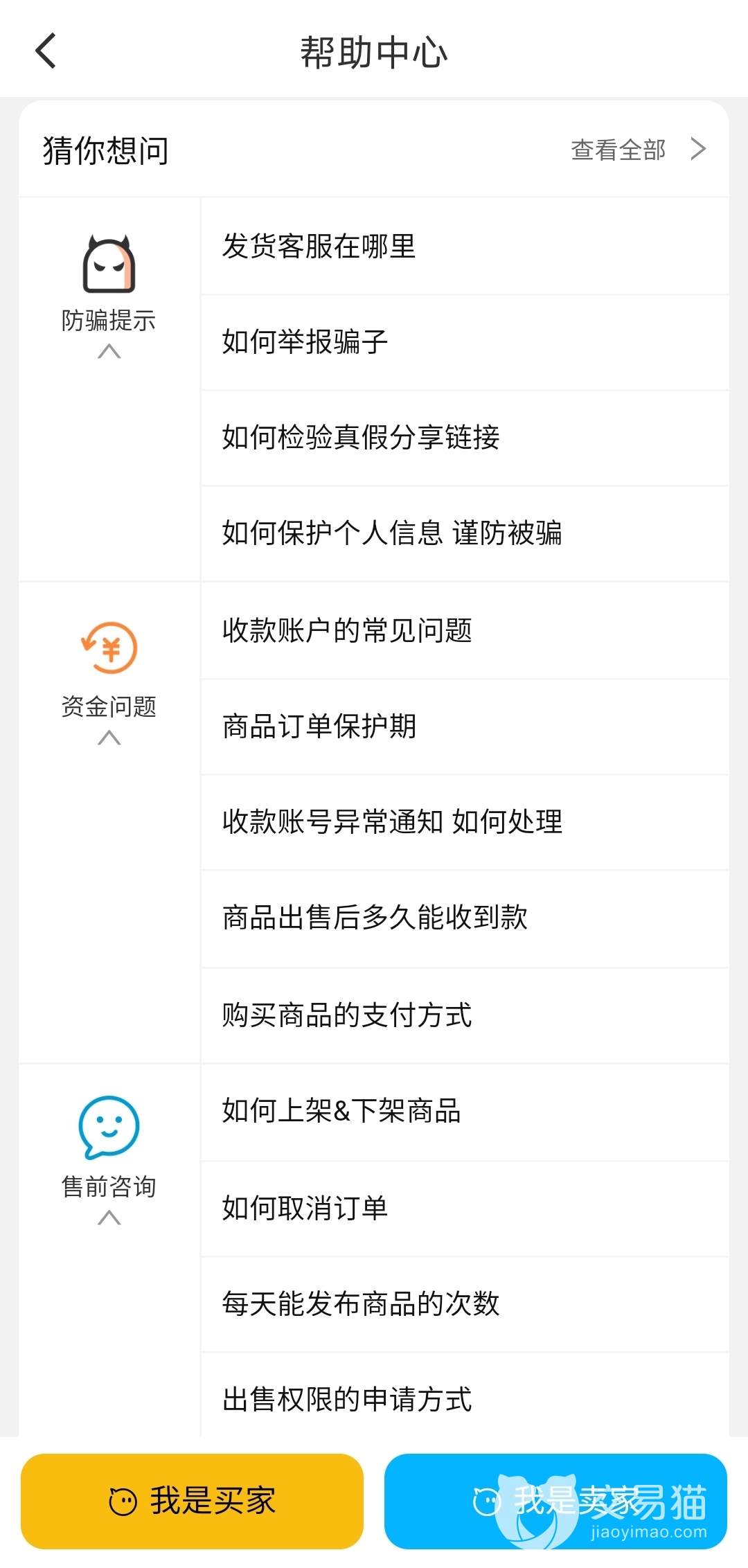Collapse the 防骗提示 section
Image resolution: width=748 pixels, height=1568 pixels.
[109, 352]
